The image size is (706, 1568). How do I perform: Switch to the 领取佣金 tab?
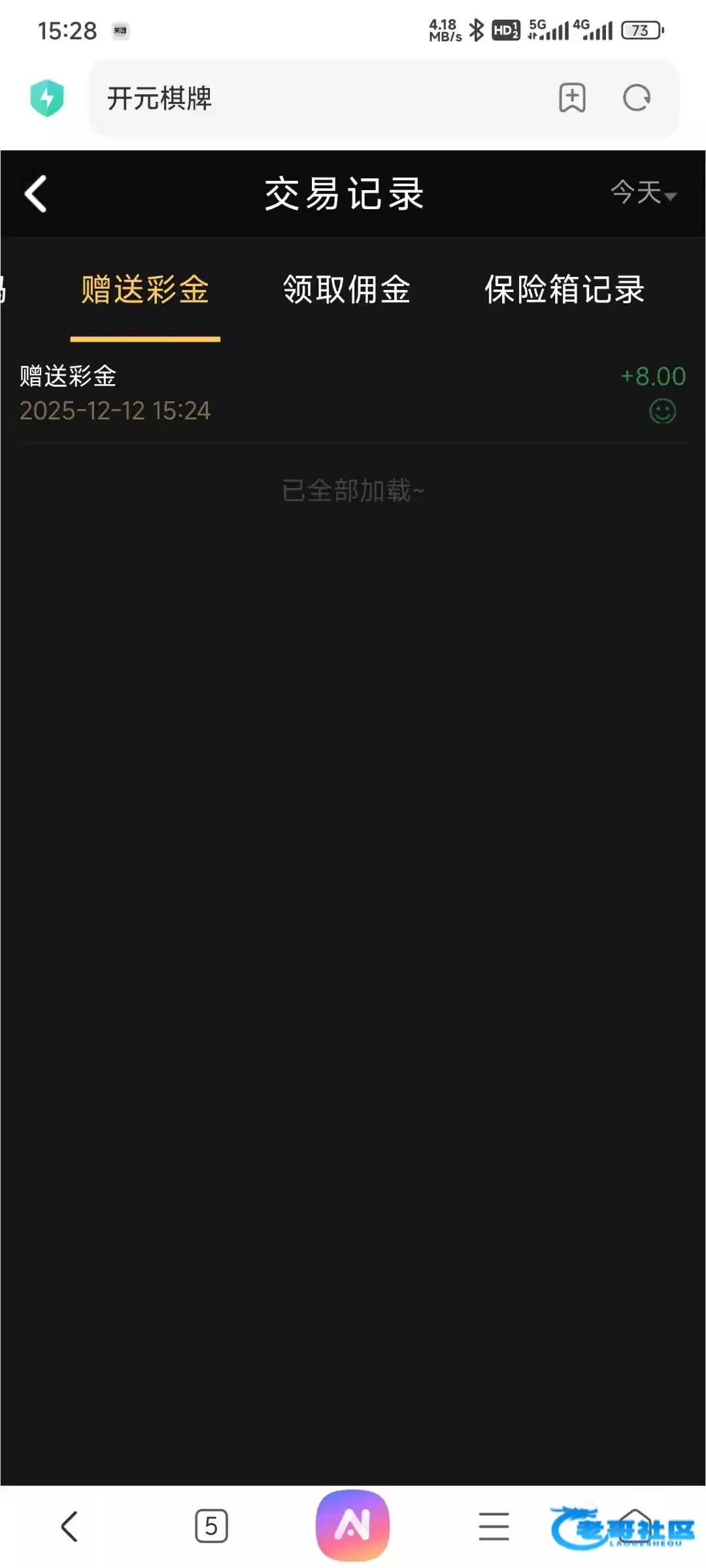346,289
